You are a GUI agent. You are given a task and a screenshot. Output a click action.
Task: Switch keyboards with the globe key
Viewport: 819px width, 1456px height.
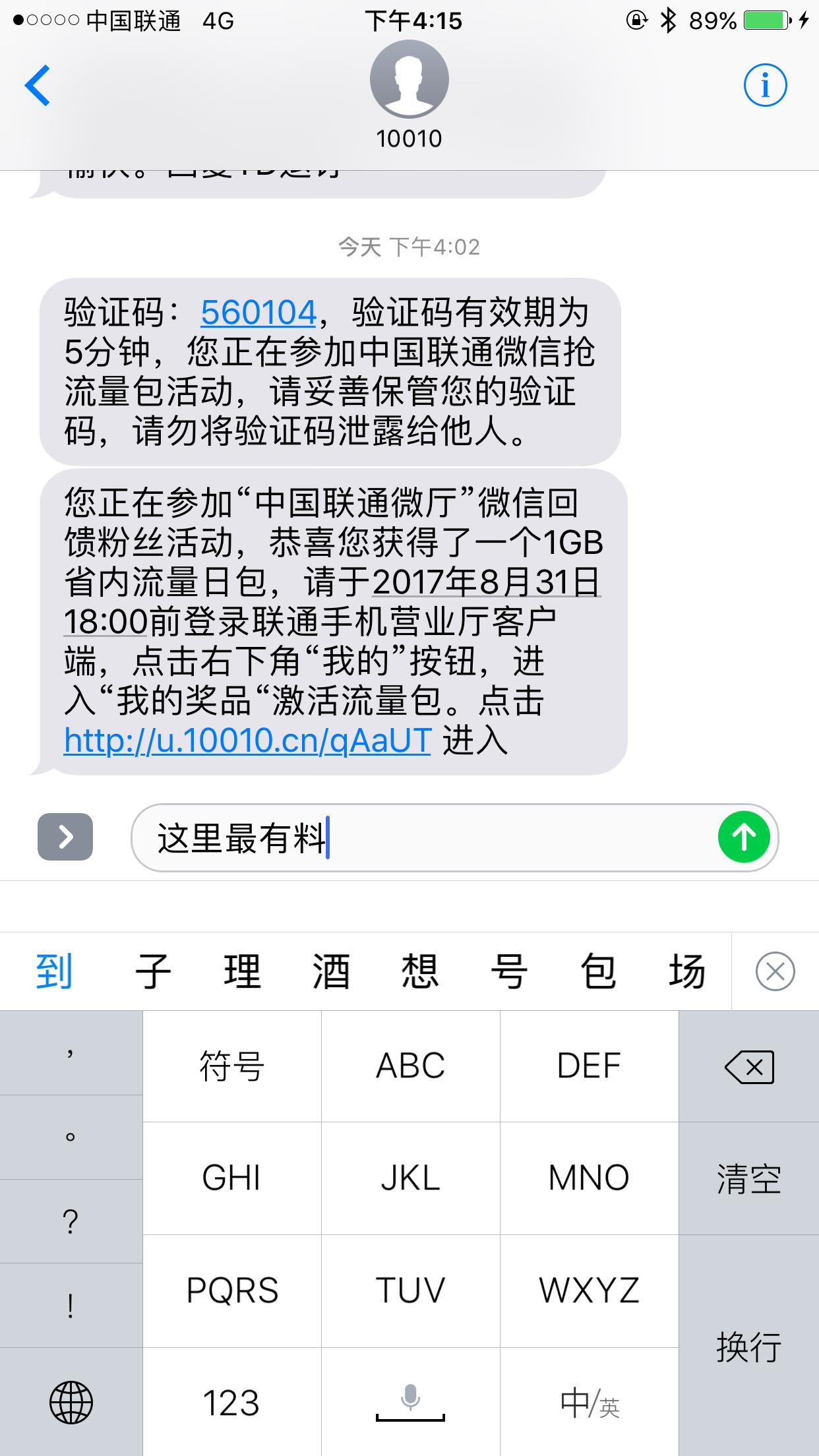71,1403
